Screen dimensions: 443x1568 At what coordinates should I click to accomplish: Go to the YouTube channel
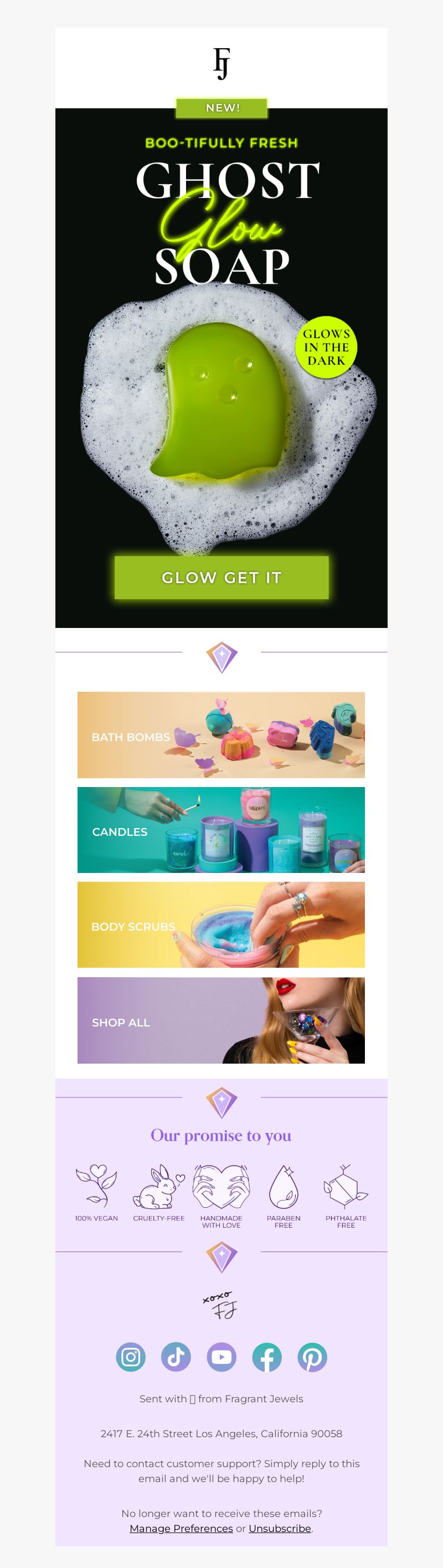[x=221, y=1357]
